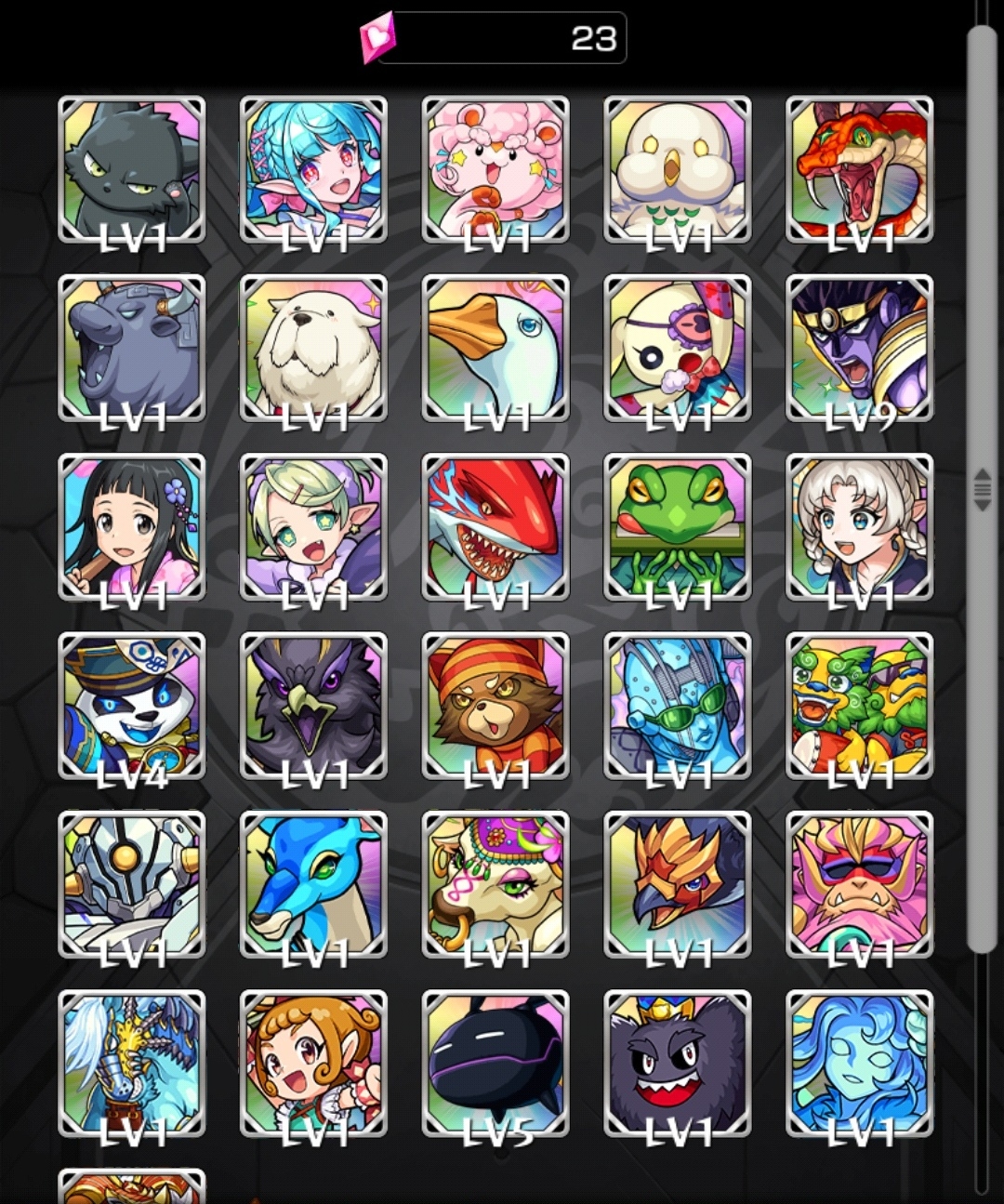Select the LV5 black whale monster
The image size is (1004, 1204).
pos(495,1064)
